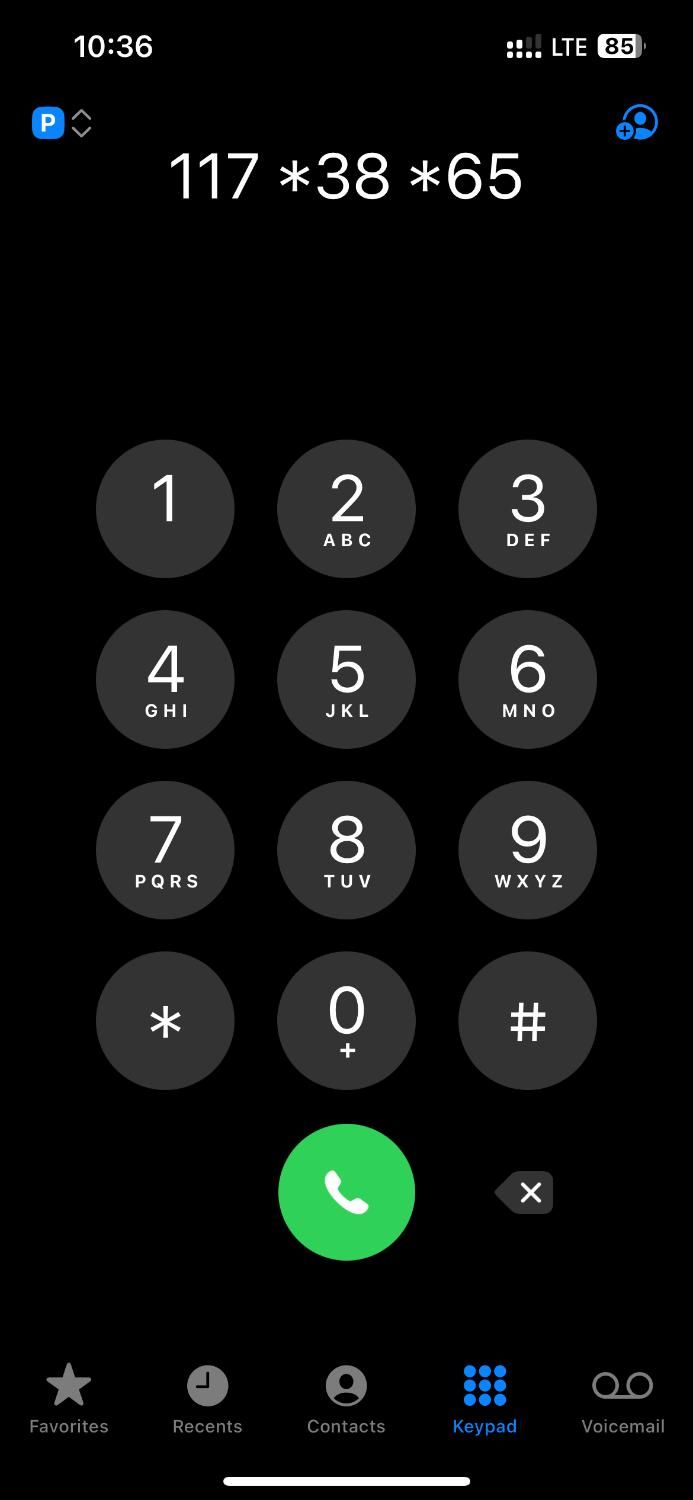693x1500 pixels.
Task: Dial the digit 0
Action: 346,1021
